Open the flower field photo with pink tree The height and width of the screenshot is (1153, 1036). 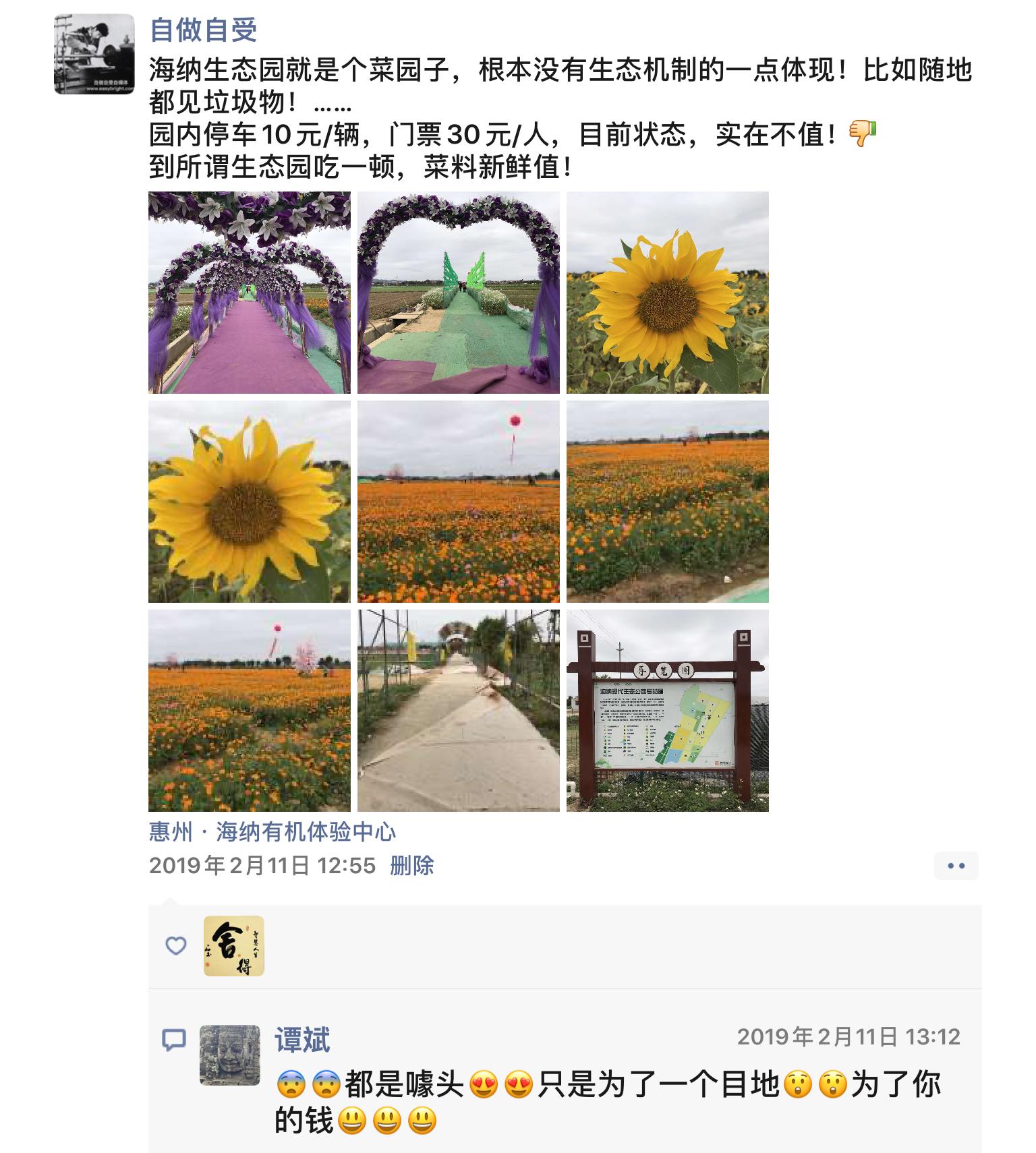pyautogui.click(x=249, y=710)
